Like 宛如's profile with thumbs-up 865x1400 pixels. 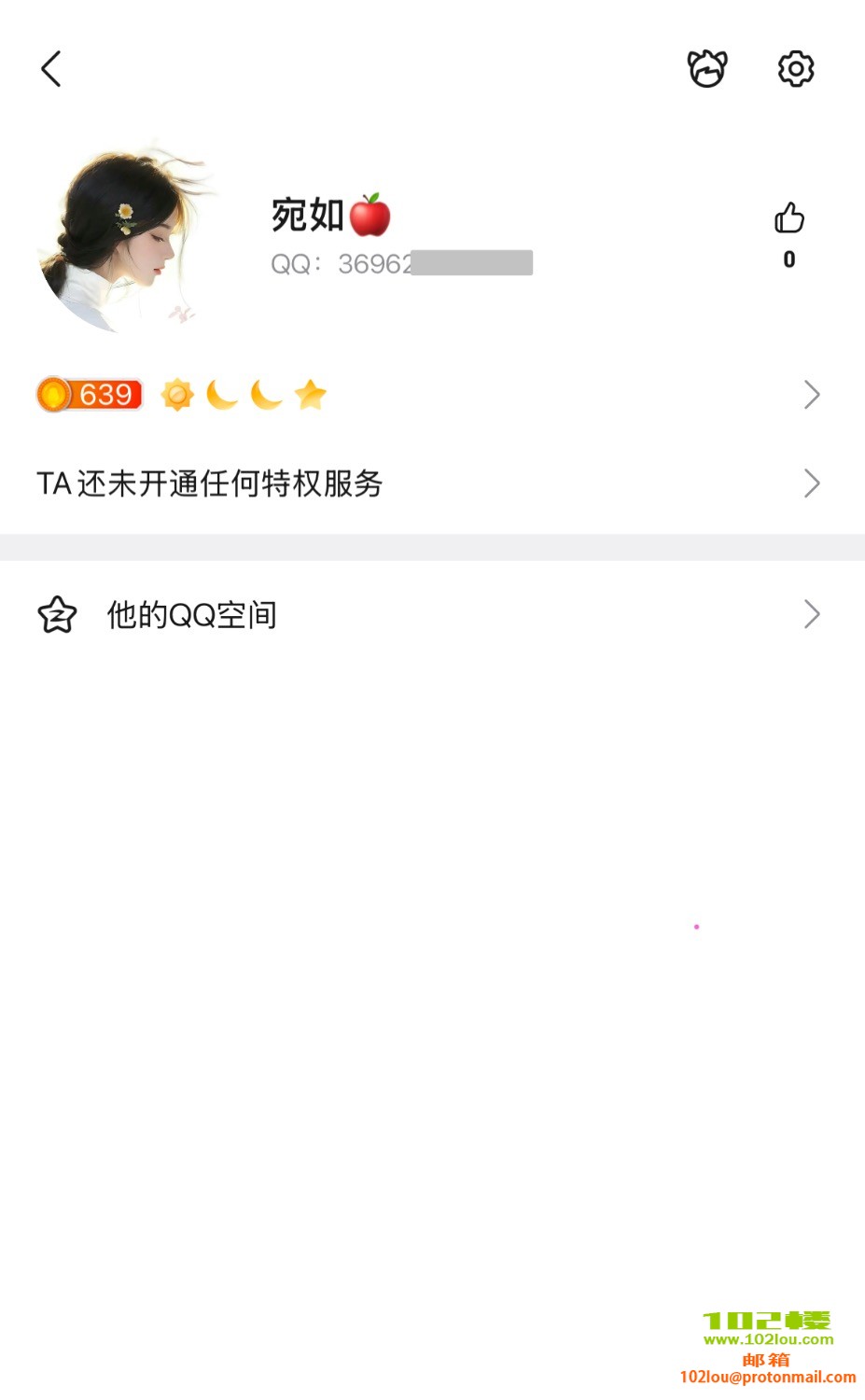tap(788, 219)
